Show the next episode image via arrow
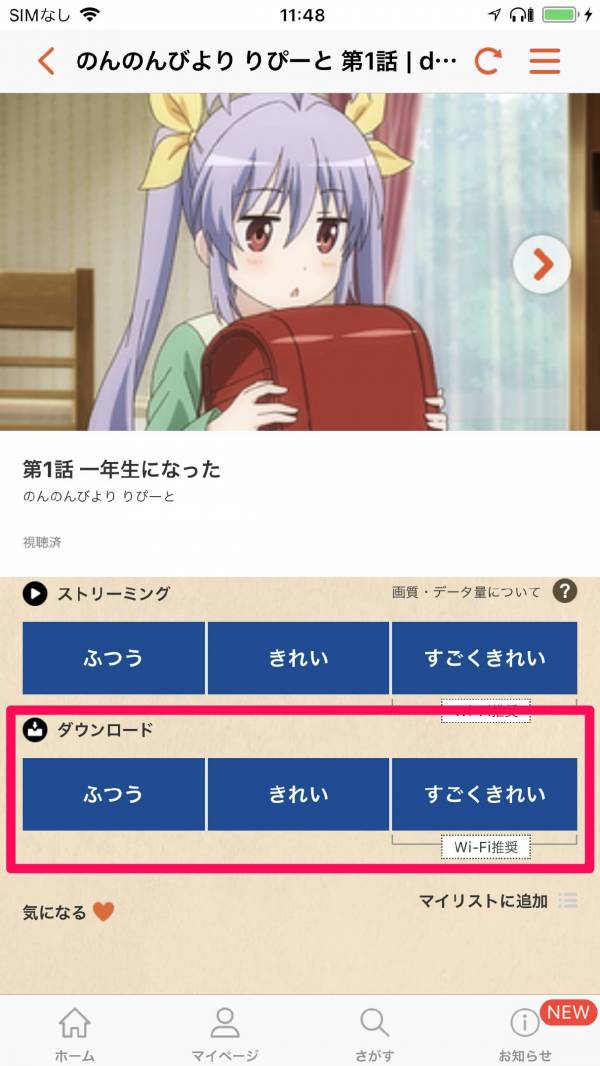The width and height of the screenshot is (600, 1066). 541,264
